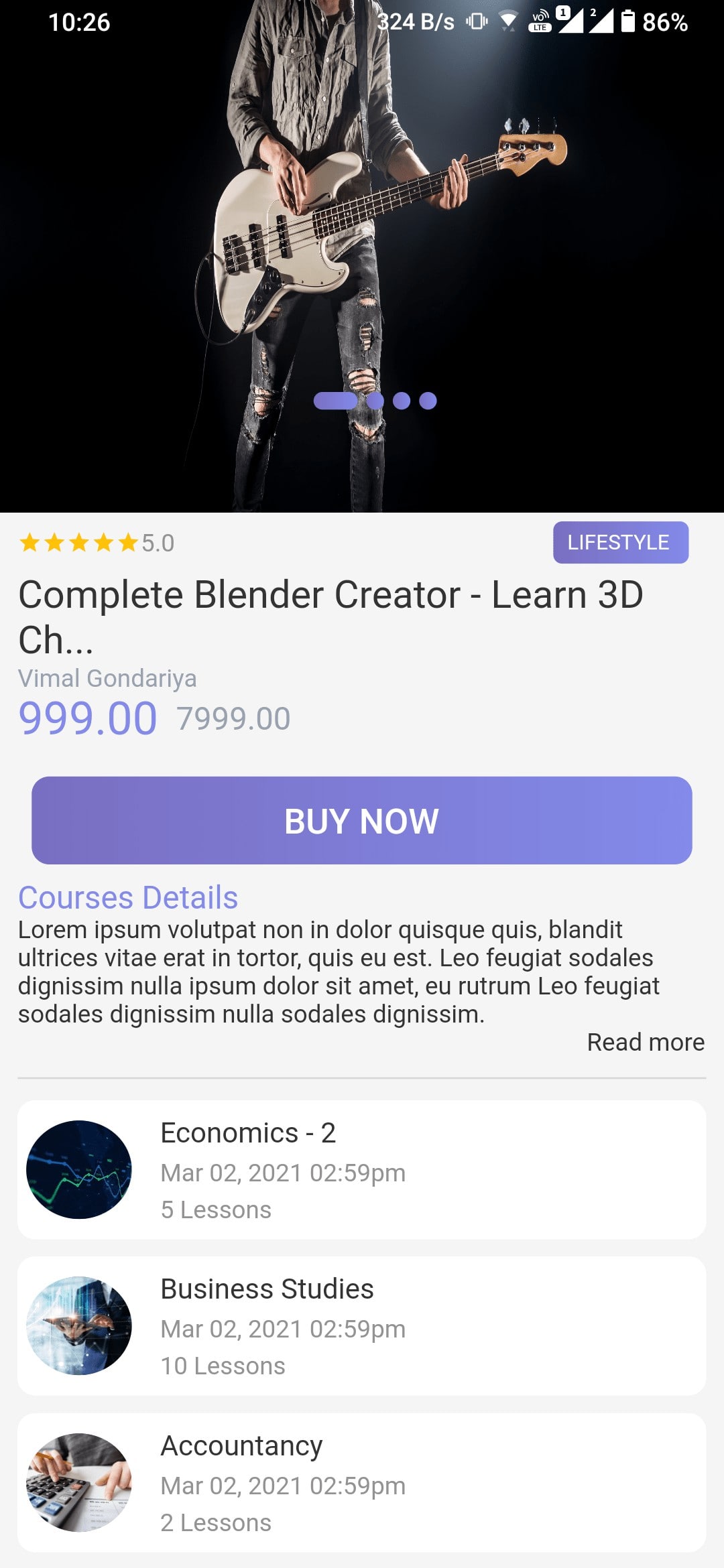Select the last carousel page dot
Image resolution: width=724 pixels, height=1568 pixels.
tap(428, 401)
